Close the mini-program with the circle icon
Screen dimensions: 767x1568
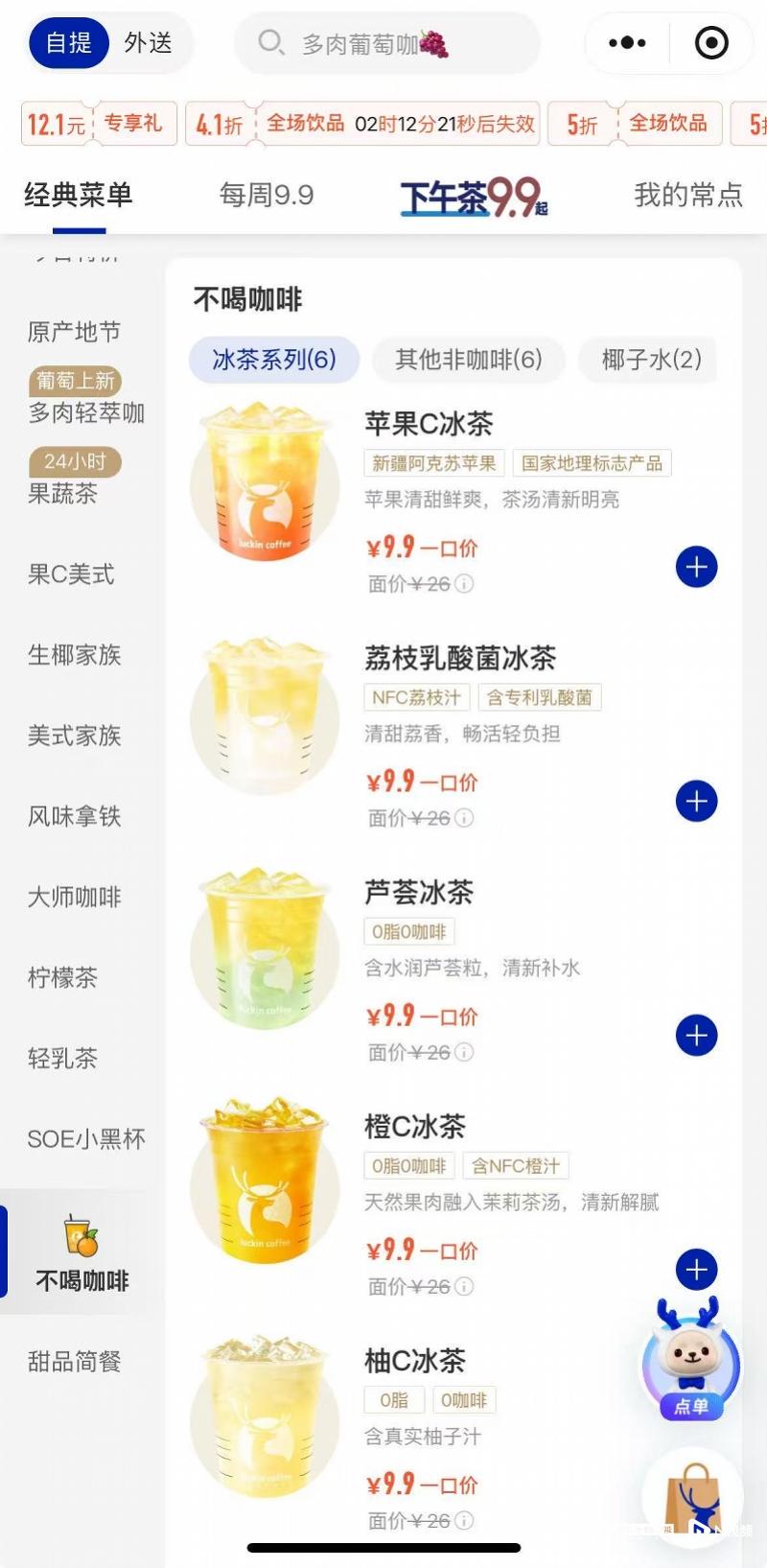tap(711, 43)
